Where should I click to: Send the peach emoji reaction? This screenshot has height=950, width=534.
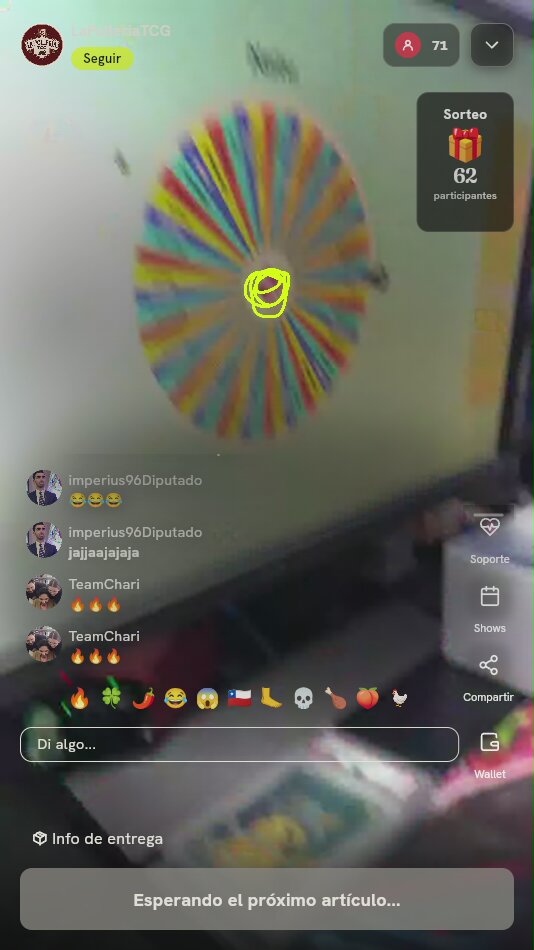(367, 699)
